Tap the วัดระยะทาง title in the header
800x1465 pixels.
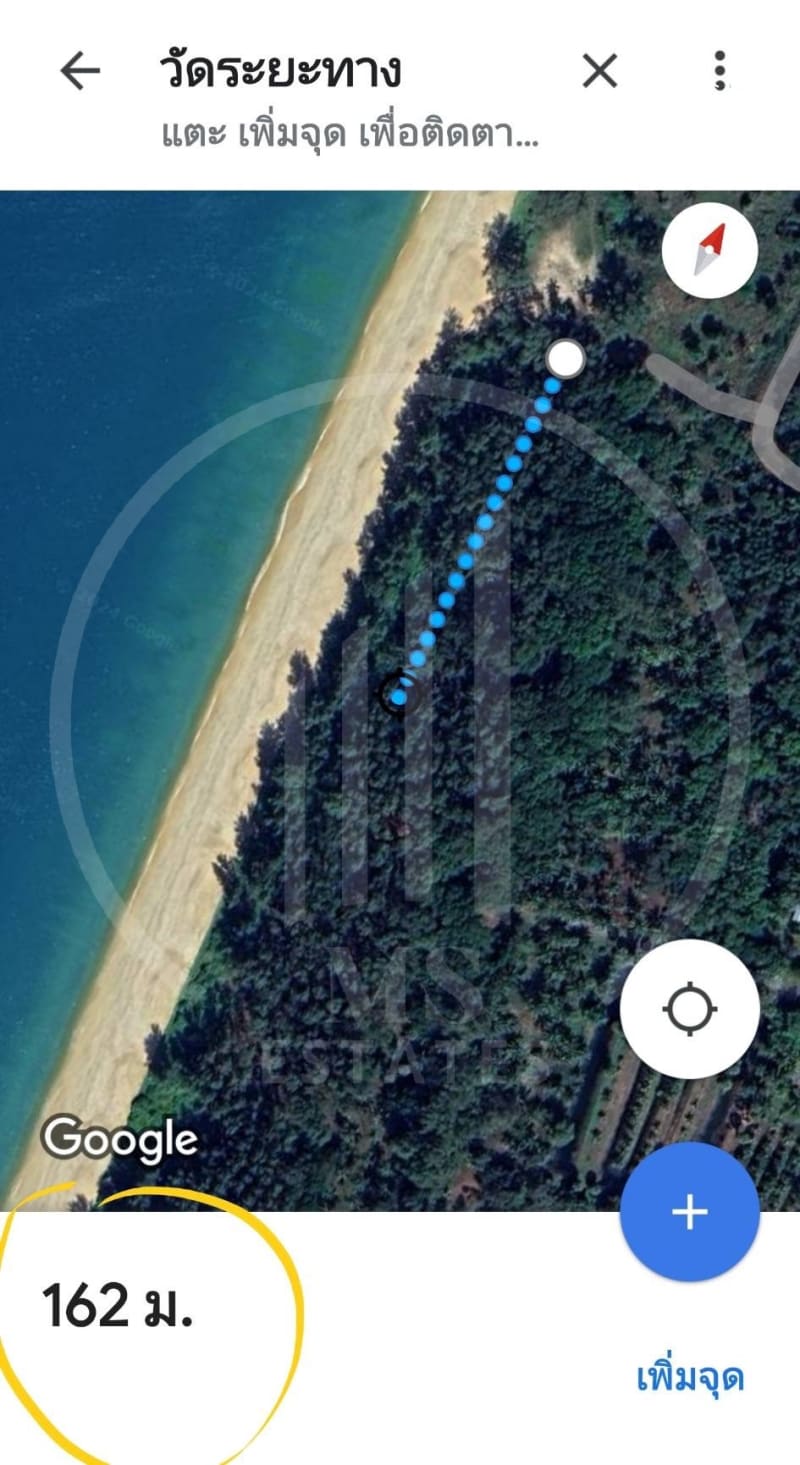pyautogui.click(x=283, y=68)
